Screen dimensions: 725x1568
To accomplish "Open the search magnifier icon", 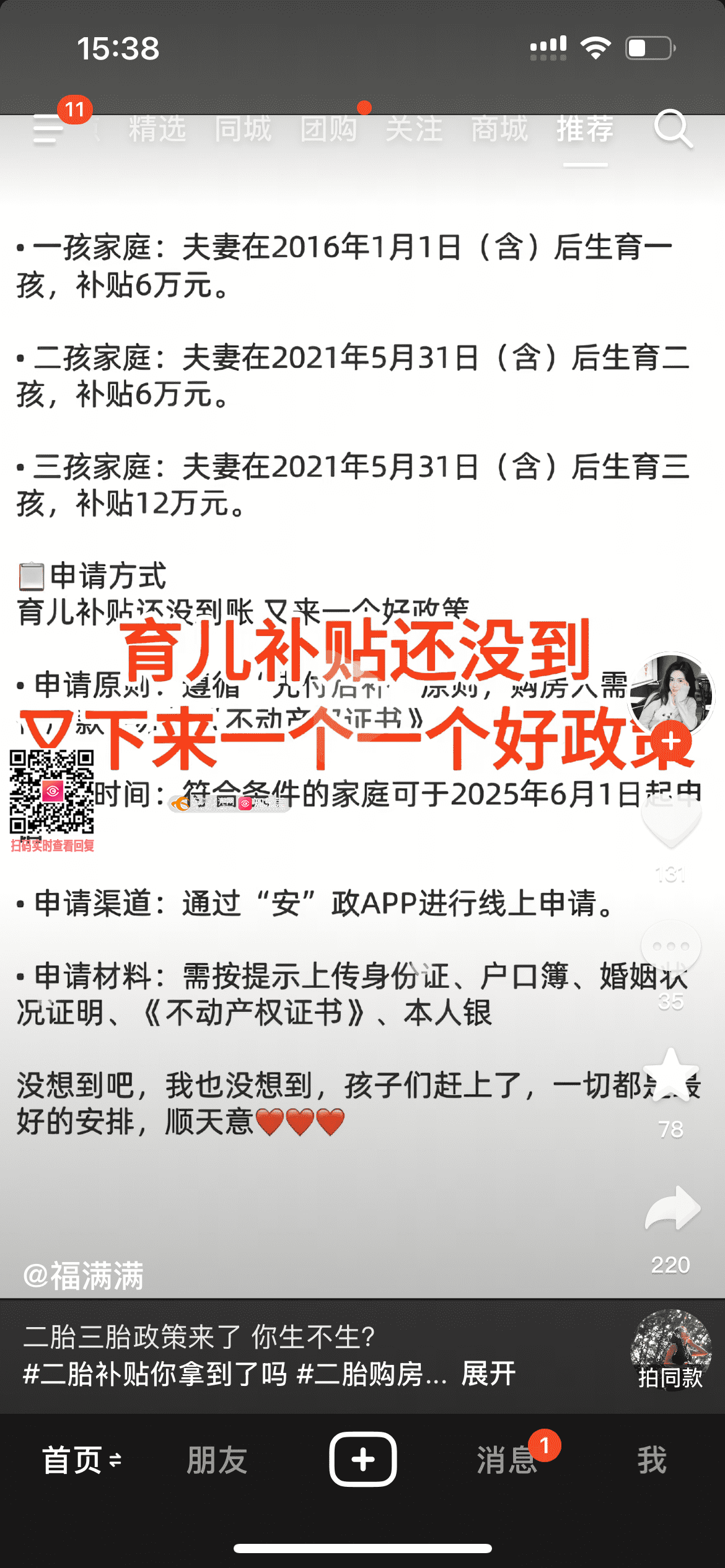I will point(672,129).
